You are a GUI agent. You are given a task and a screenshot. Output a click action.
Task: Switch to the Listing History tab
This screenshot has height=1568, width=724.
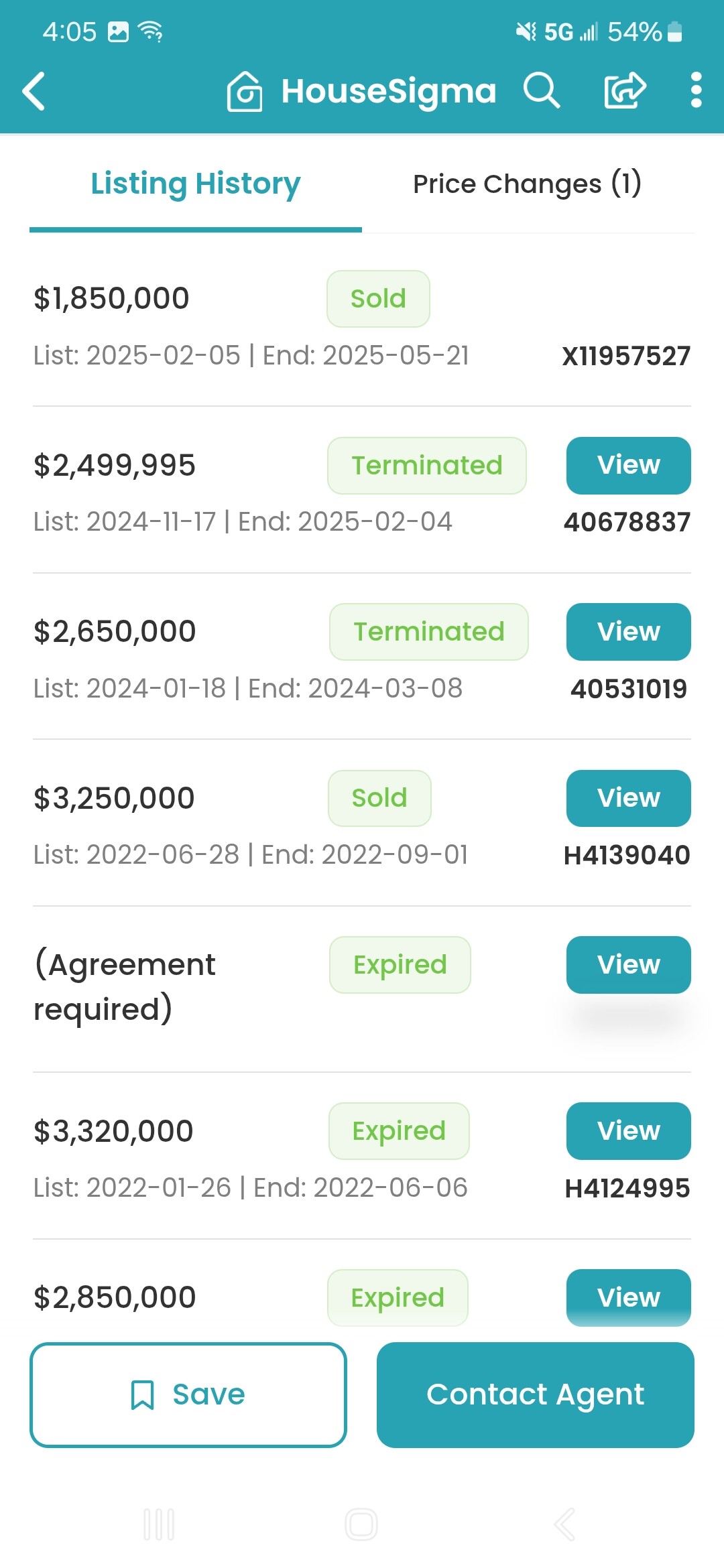click(x=196, y=184)
